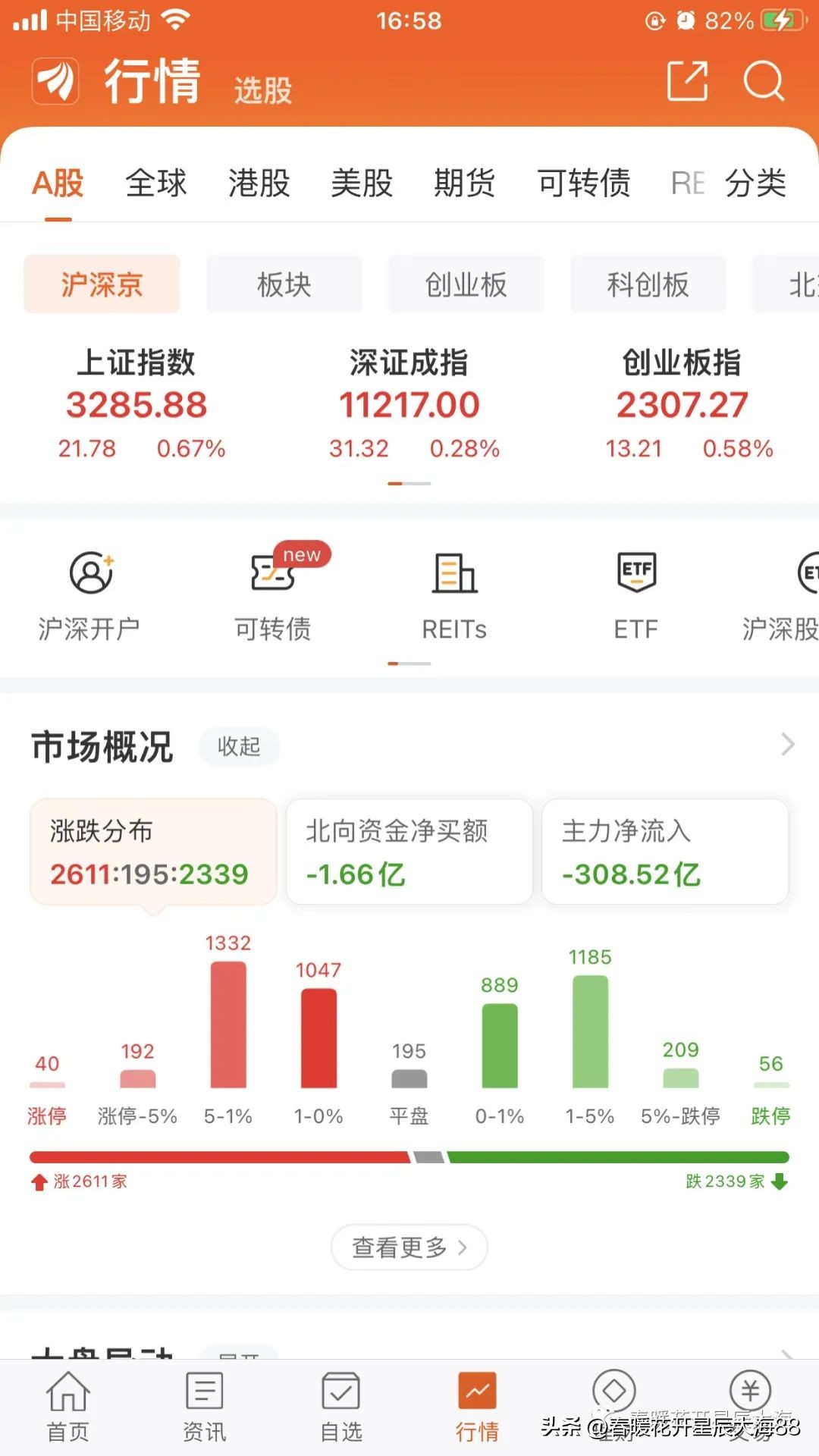Expand 市场概况 via its right chevron
This screenshot has width=819, height=1456.
tap(786, 746)
